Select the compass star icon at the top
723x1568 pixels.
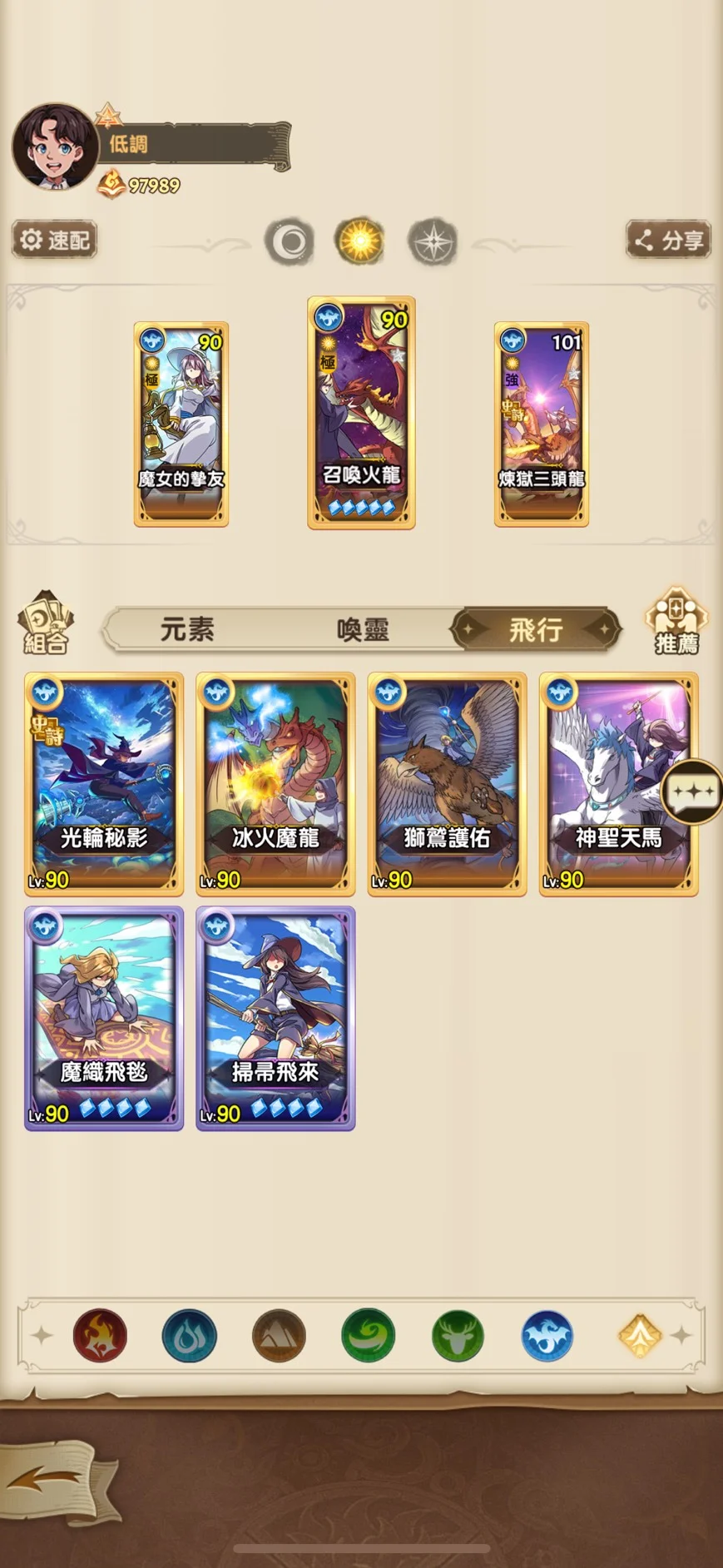(x=433, y=242)
